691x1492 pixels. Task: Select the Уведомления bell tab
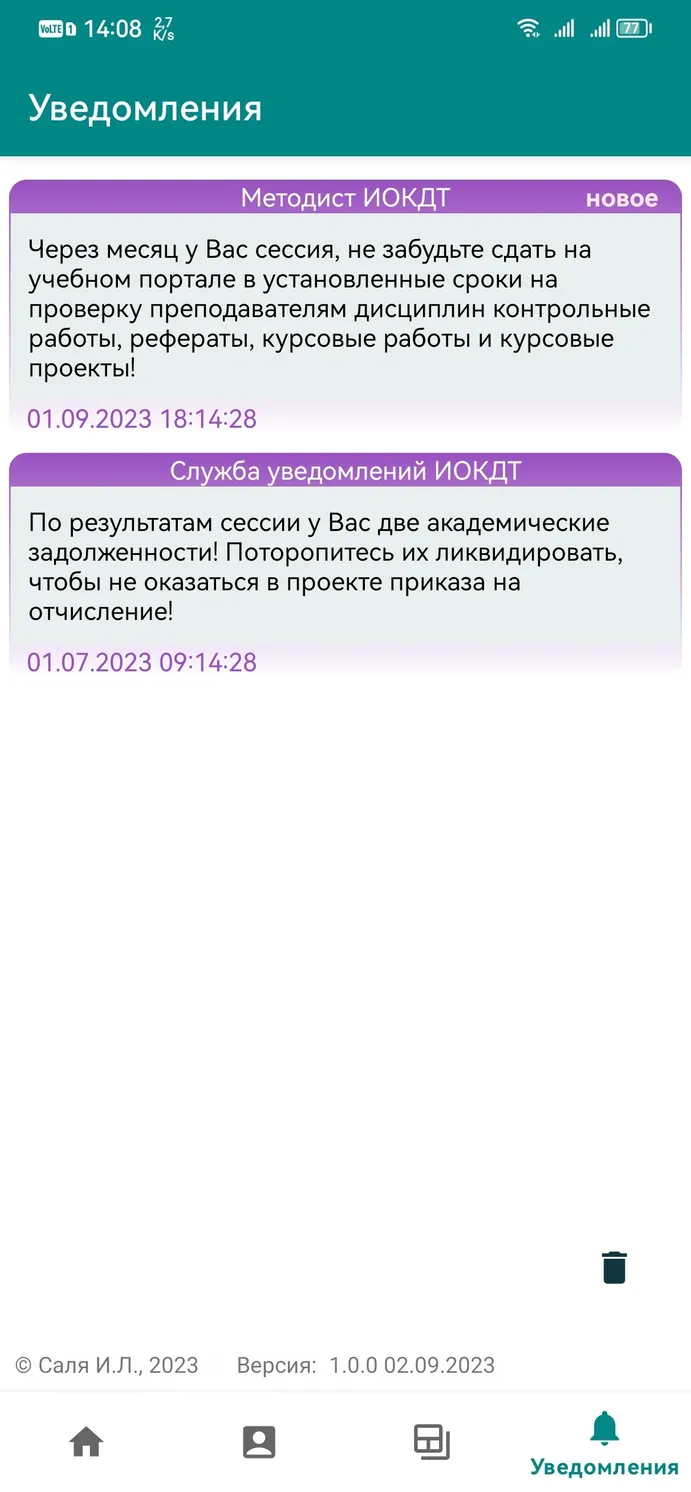(x=604, y=1444)
